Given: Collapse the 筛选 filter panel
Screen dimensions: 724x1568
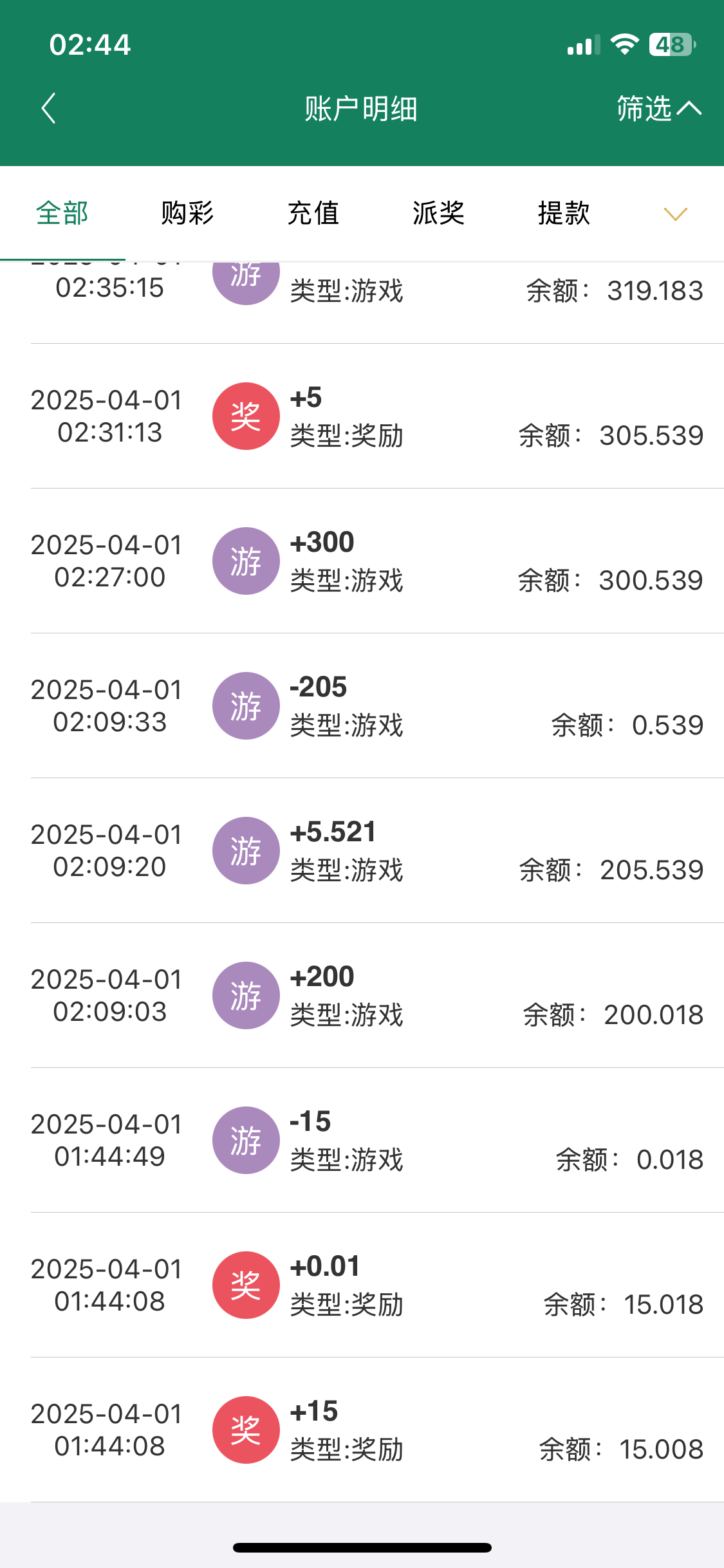Looking at the screenshot, I should 658,108.
